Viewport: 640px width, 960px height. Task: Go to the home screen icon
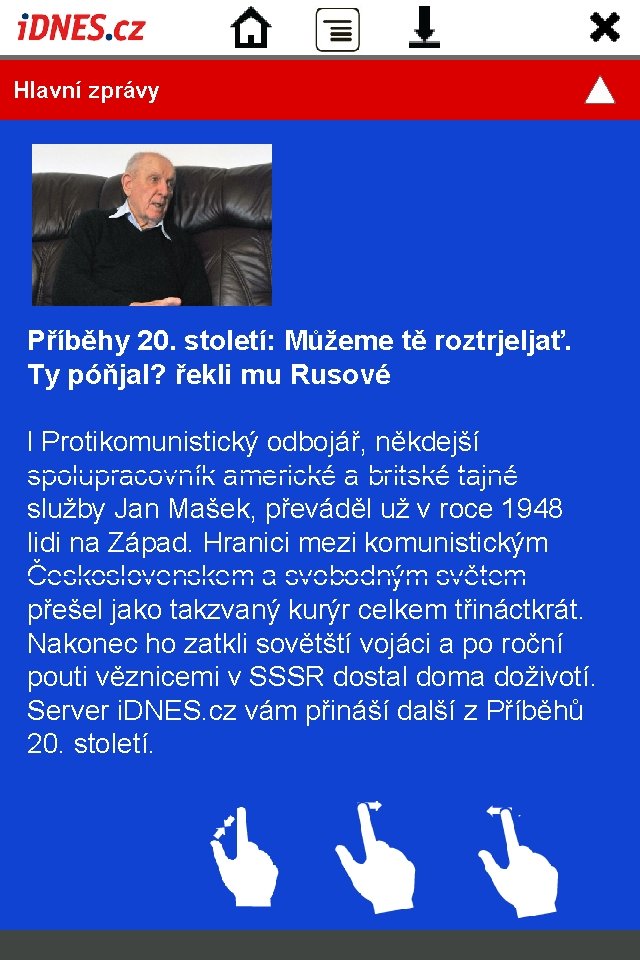coord(251,28)
